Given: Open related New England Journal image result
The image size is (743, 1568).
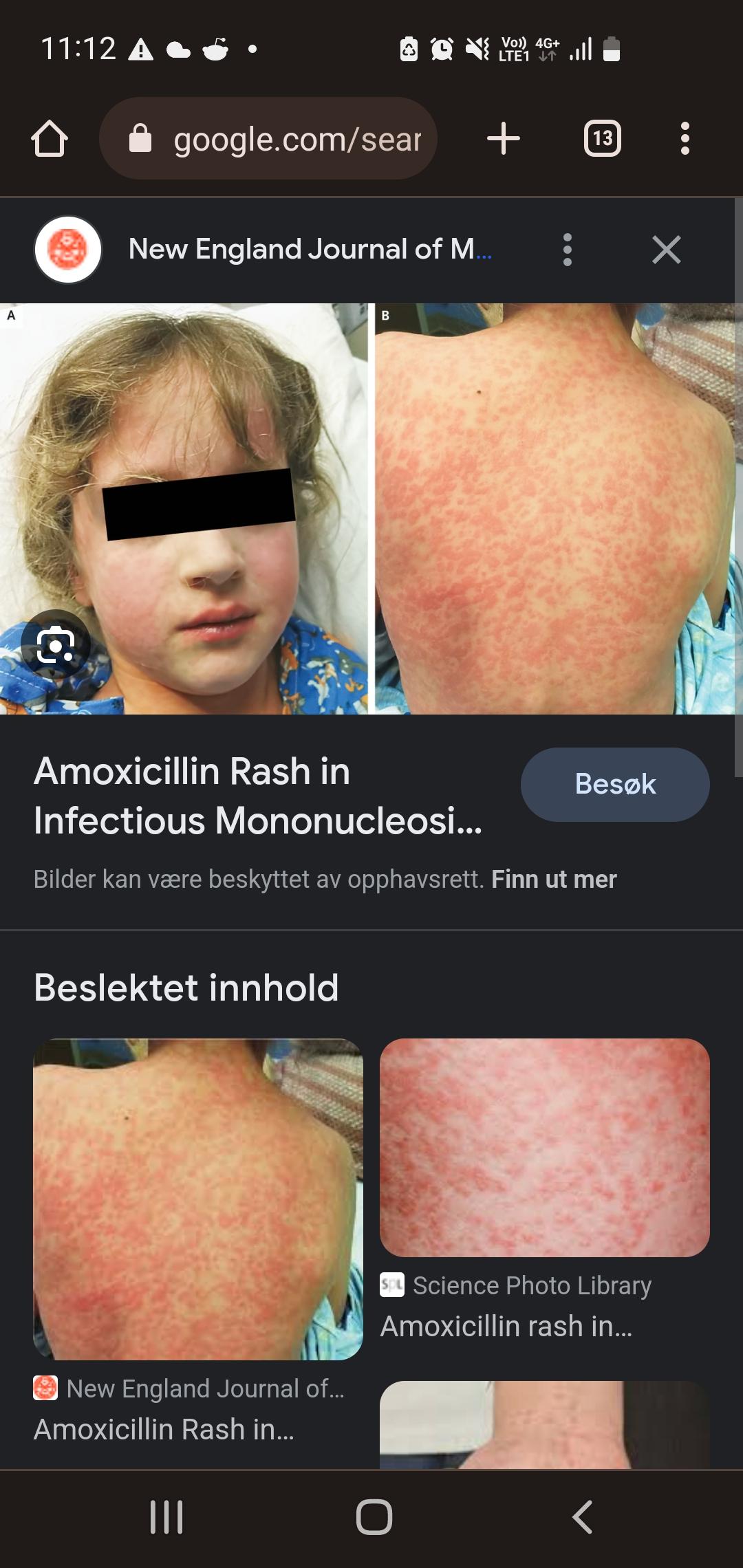Looking at the screenshot, I should [198, 1199].
